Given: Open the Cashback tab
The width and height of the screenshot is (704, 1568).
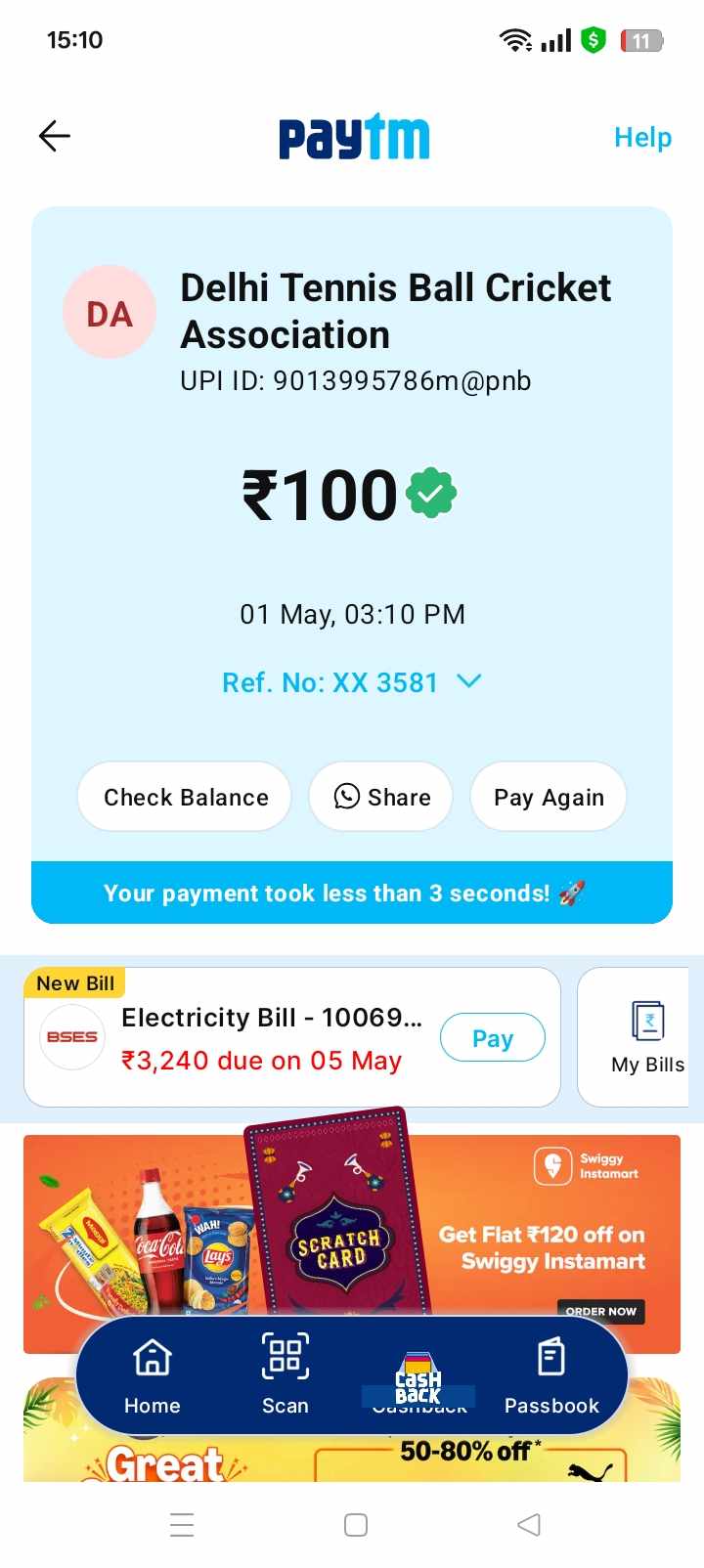Looking at the screenshot, I should [x=418, y=1378].
